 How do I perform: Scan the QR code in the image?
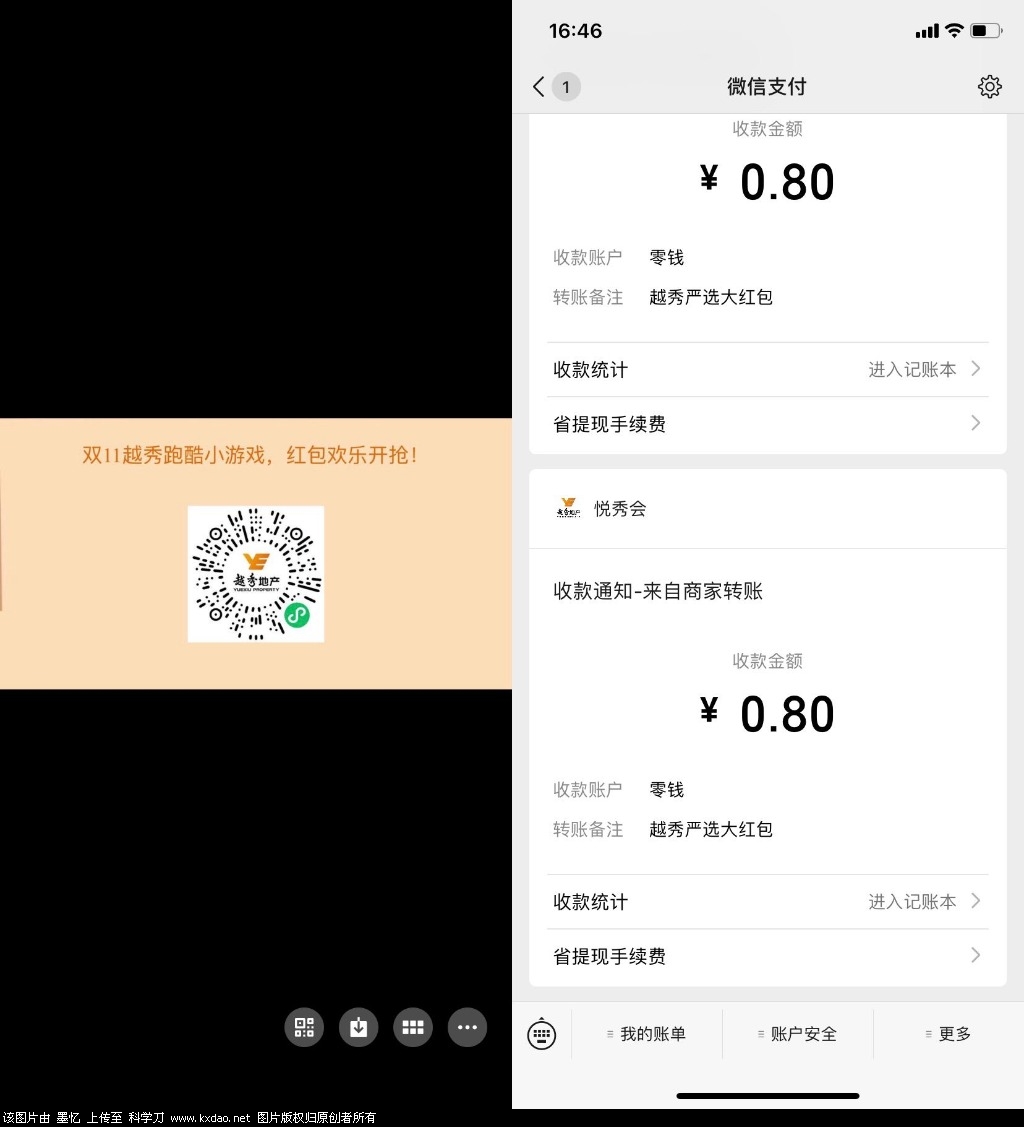tap(304, 1027)
